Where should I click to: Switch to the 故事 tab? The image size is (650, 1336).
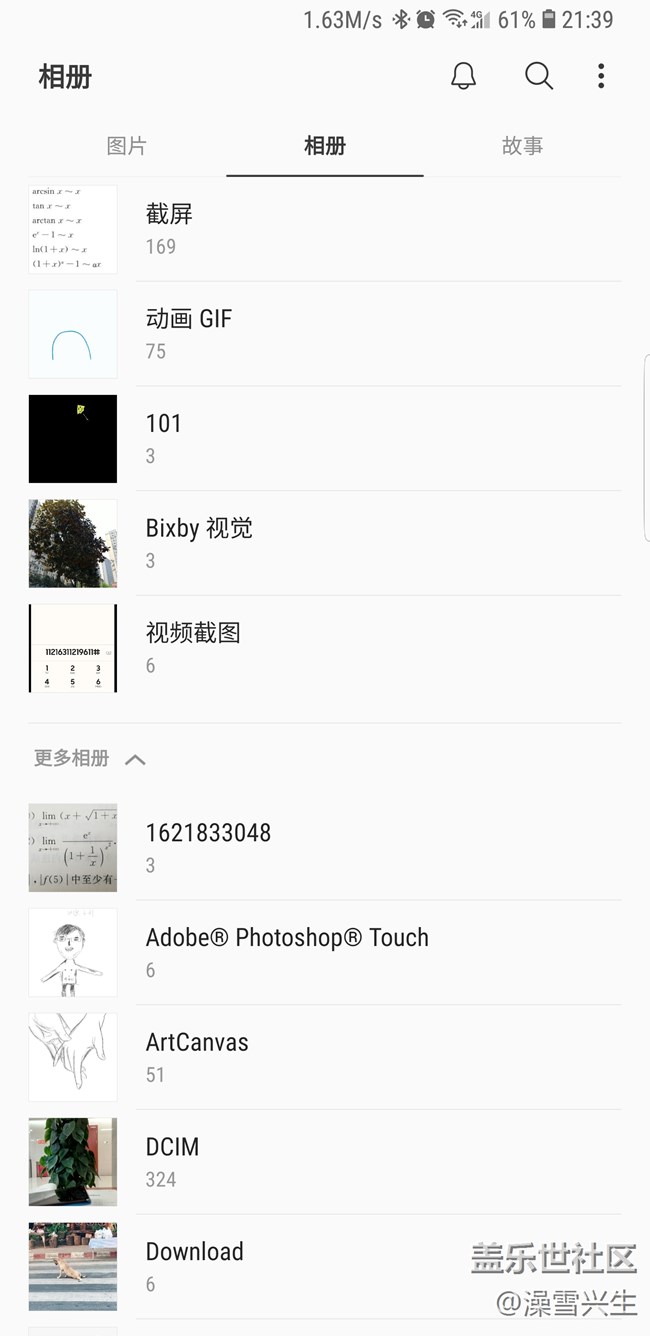pyautogui.click(x=522, y=146)
